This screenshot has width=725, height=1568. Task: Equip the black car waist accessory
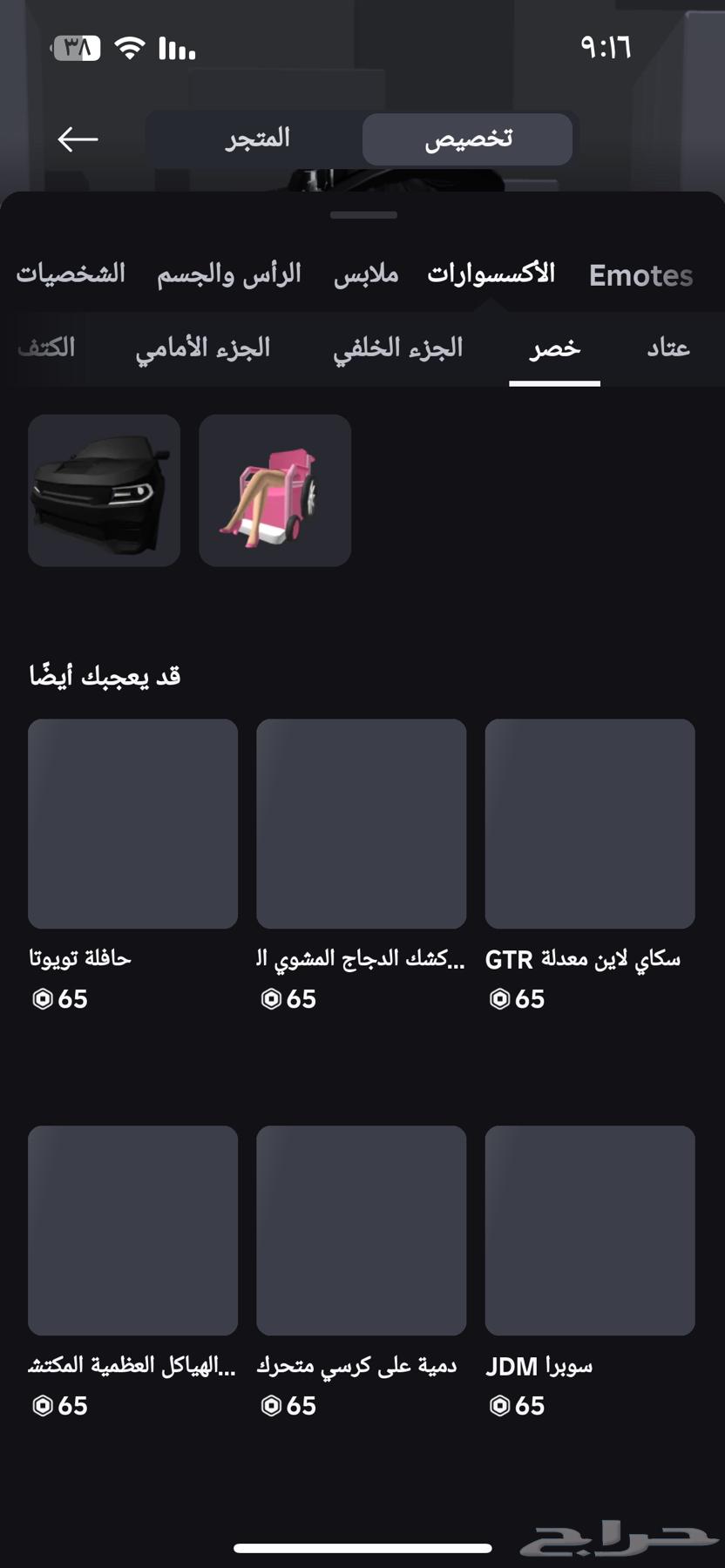tap(104, 490)
